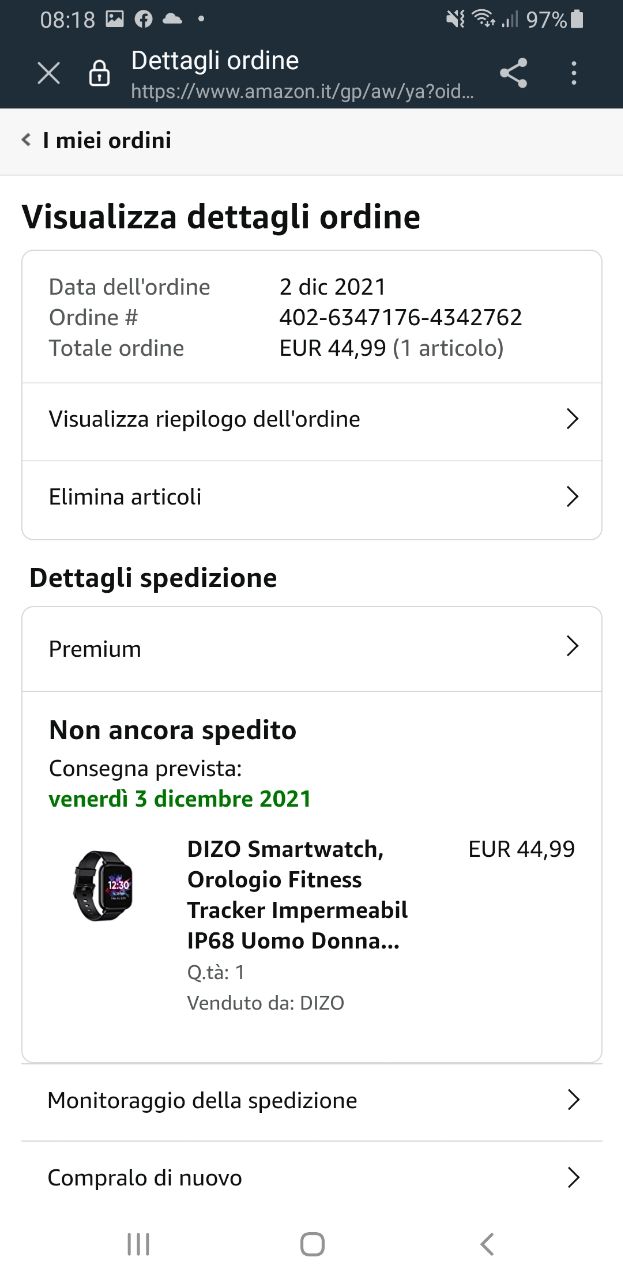Open Visualizza riepilogo dell'ordine
623x1280 pixels.
pyautogui.click(x=311, y=420)
